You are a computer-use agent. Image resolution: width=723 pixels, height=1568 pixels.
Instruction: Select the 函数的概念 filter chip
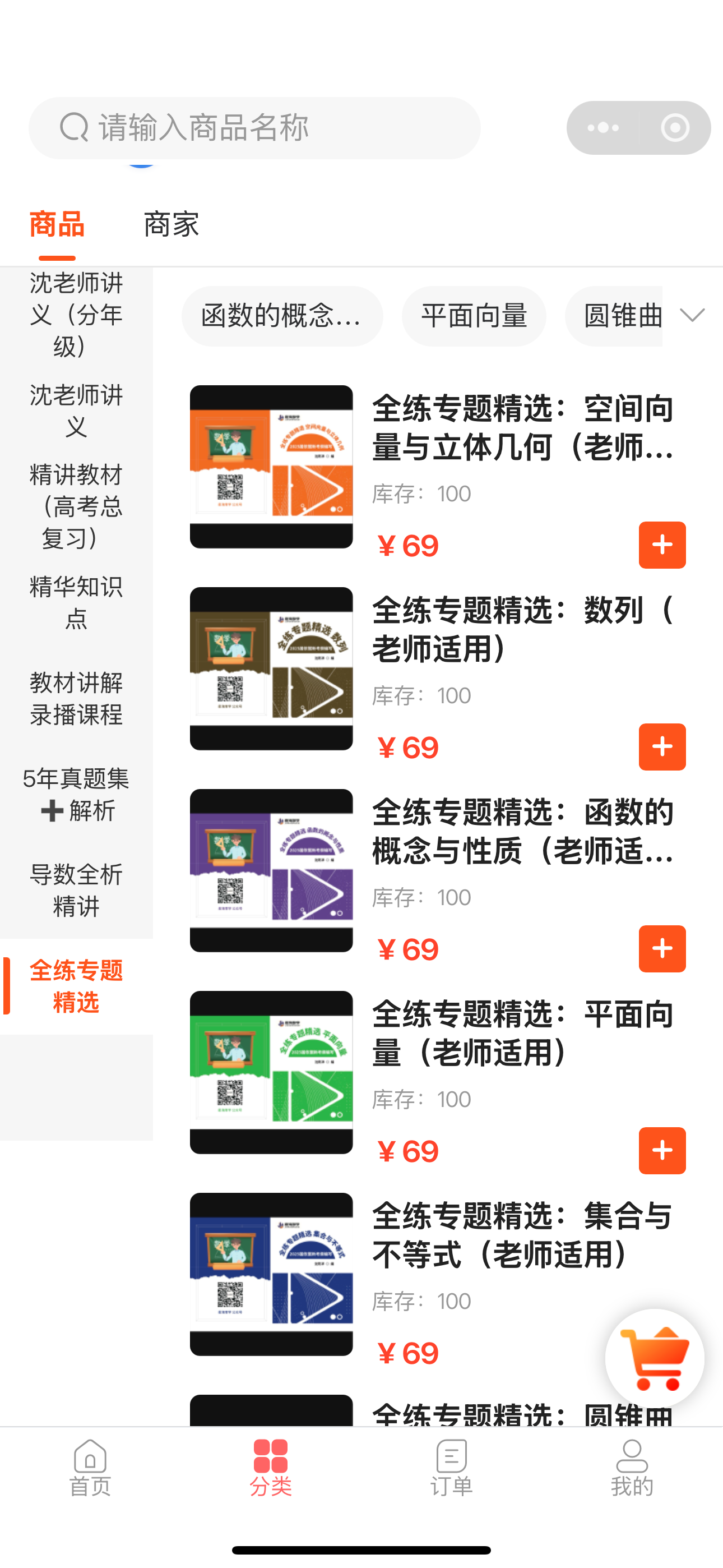click(282, 316)
